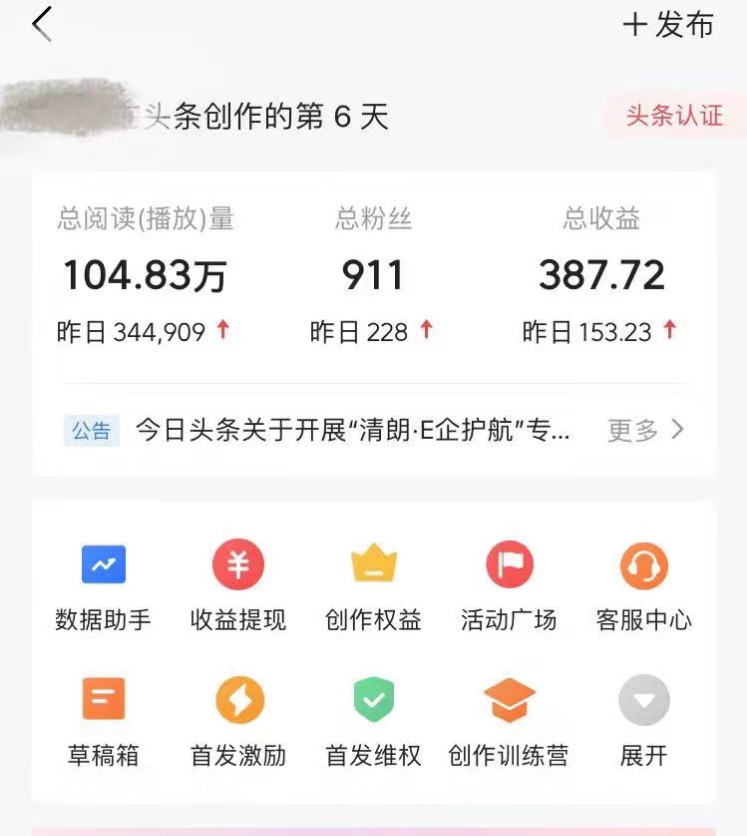Image resolution: width=747 pixels, height=836 pixels.
Task: Open 数据助手 data assistant
Action: pyautogui.click(x=103, y=586)
